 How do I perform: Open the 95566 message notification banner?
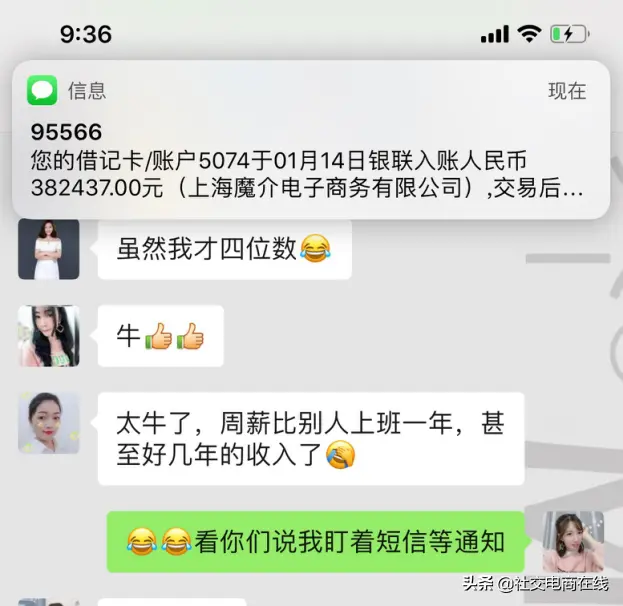[x=310, y=140]
